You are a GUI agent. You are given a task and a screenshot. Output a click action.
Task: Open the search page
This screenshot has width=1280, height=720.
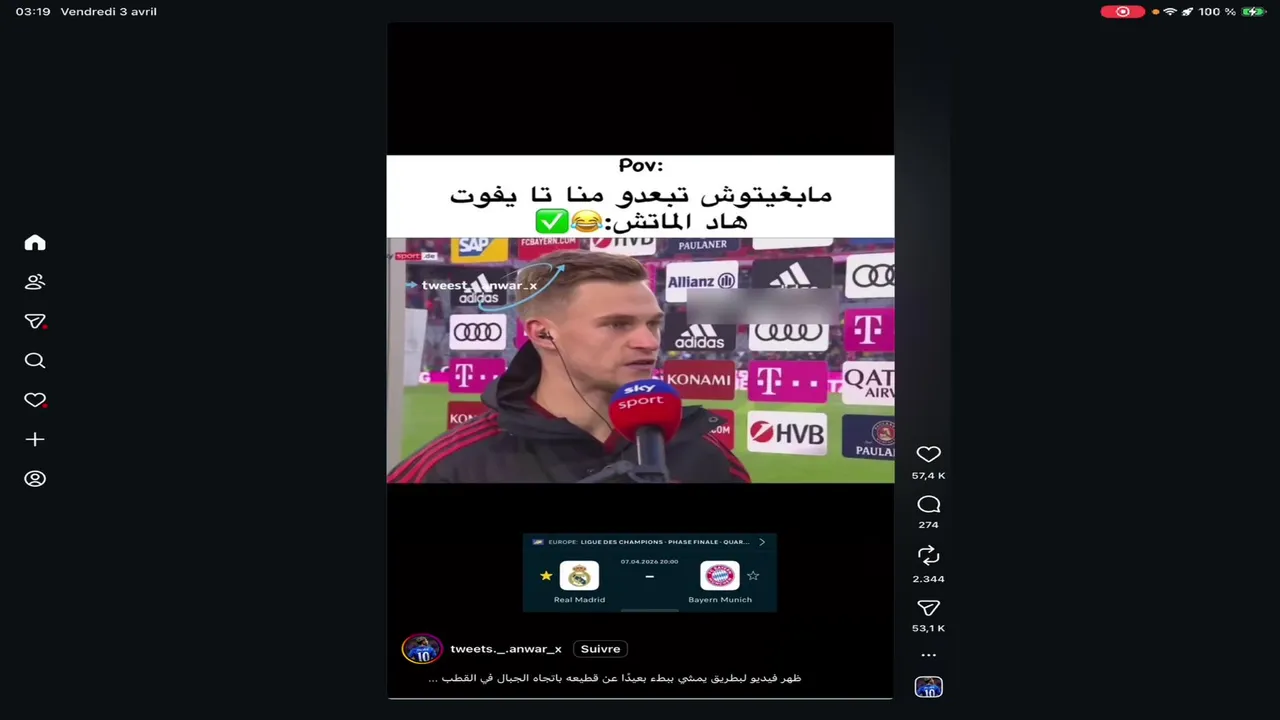(35, 361)
